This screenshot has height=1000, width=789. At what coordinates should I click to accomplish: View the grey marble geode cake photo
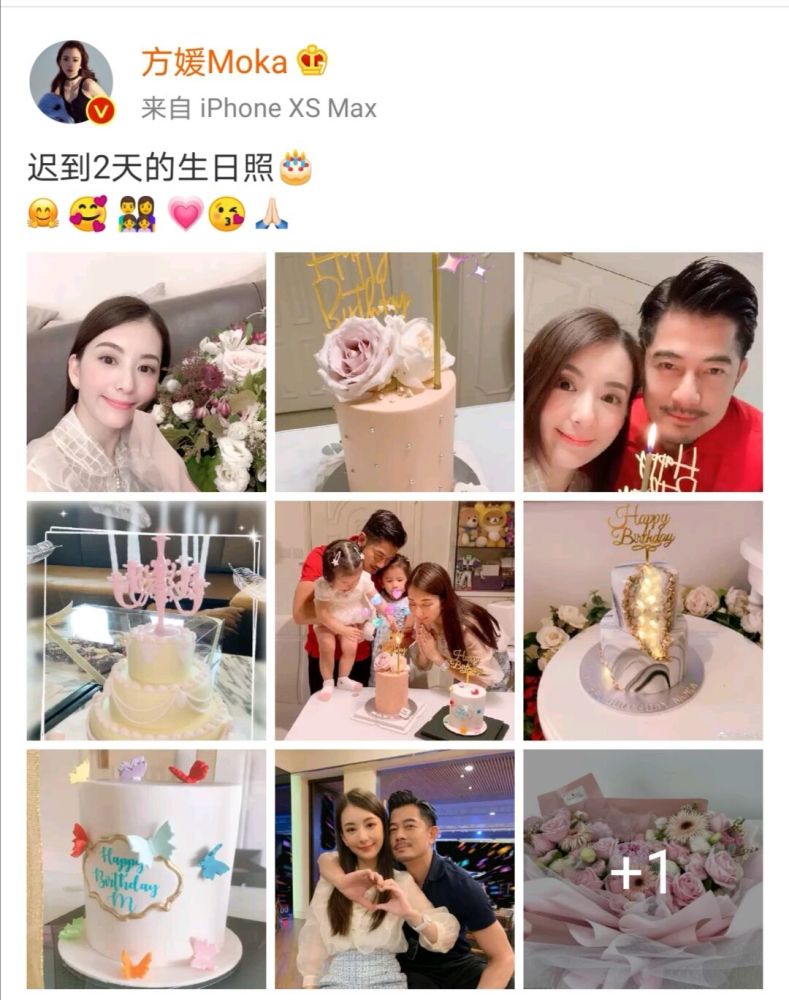pyautogui.click(x=643, y=620)
